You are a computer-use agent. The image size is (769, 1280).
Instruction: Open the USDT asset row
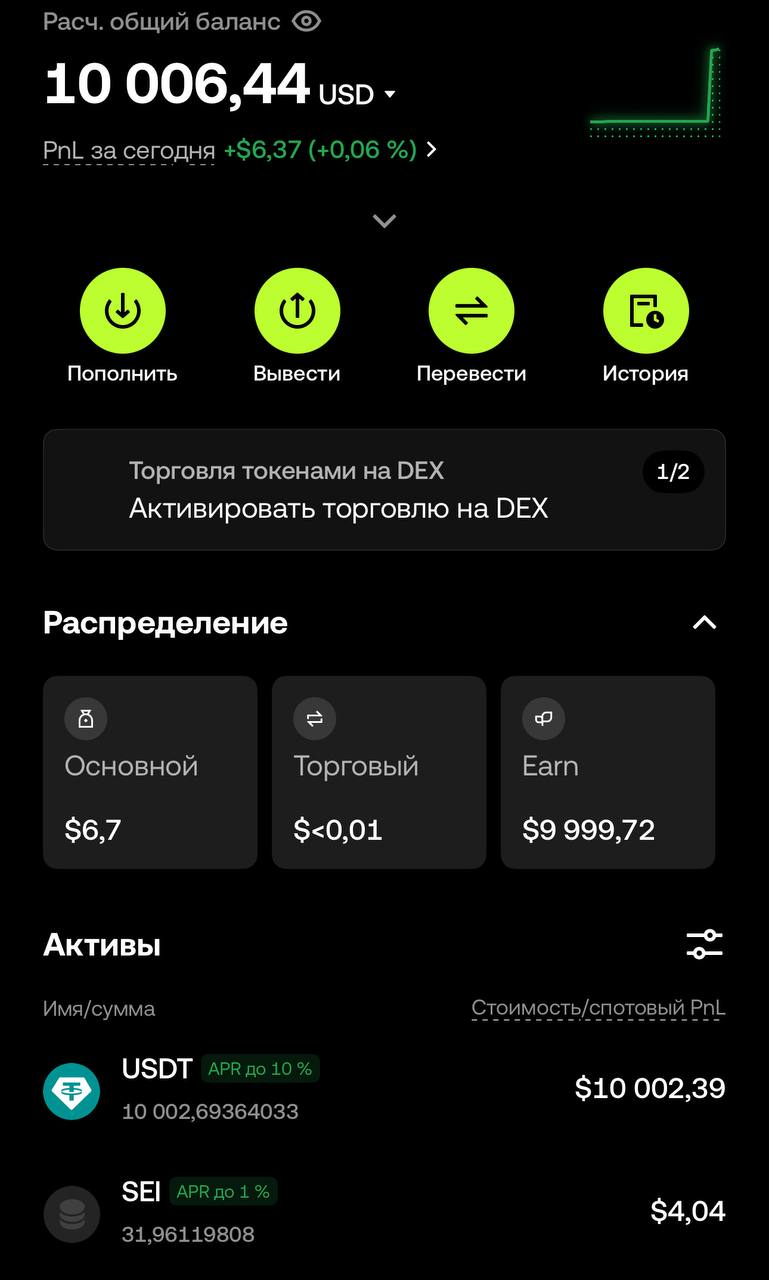pyautogui.click(x=384, y=1090)
